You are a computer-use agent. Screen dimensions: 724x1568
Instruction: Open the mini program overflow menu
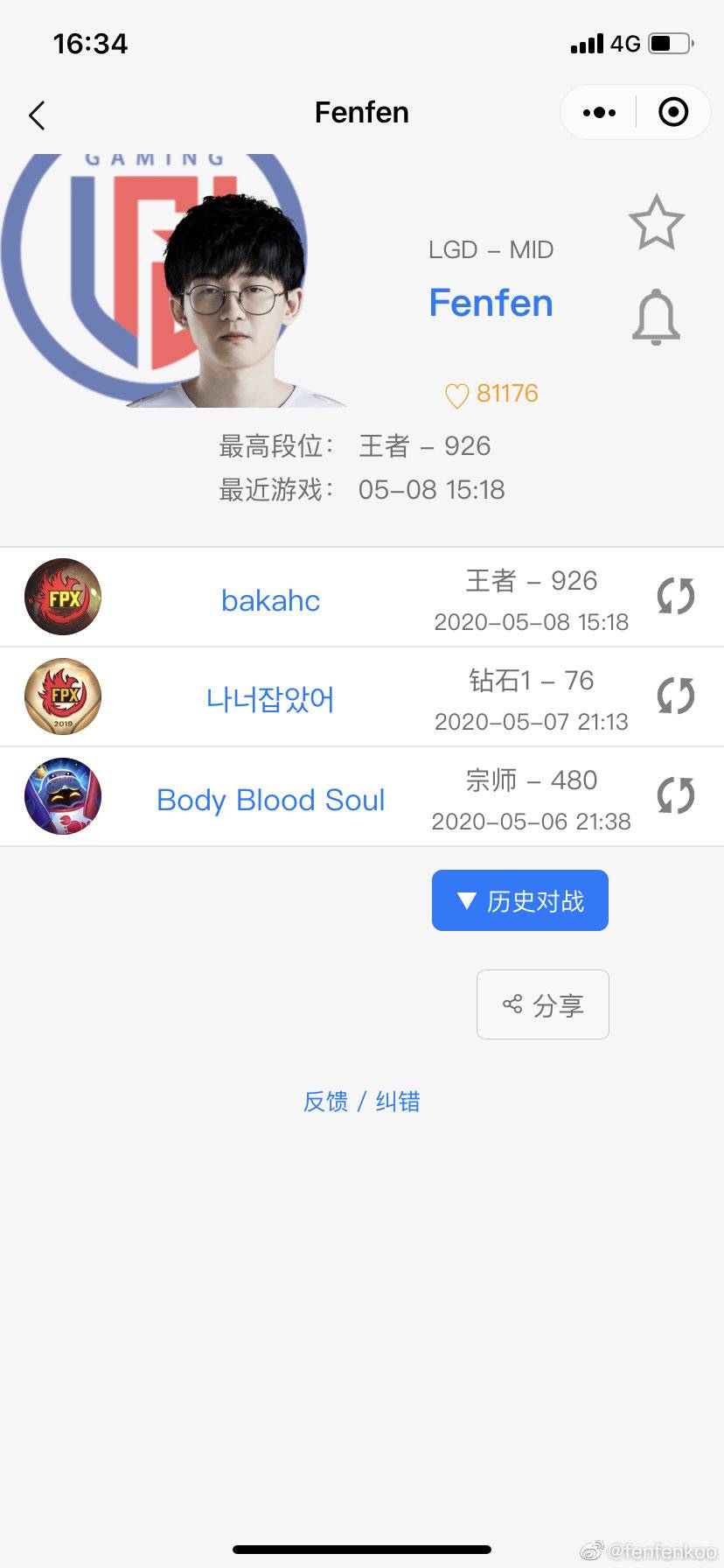599,113
